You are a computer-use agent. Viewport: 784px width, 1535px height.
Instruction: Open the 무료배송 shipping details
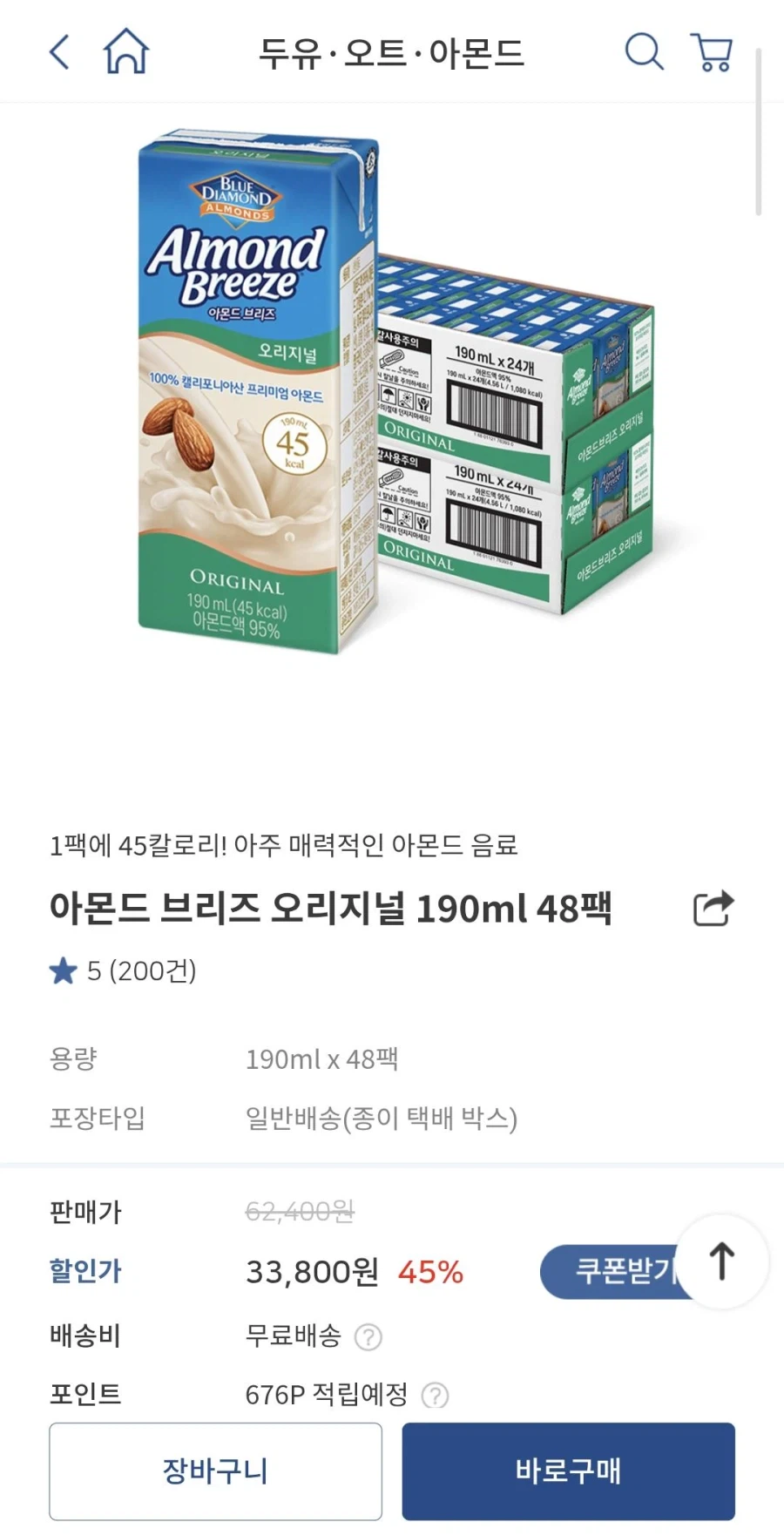point(293,1336)
